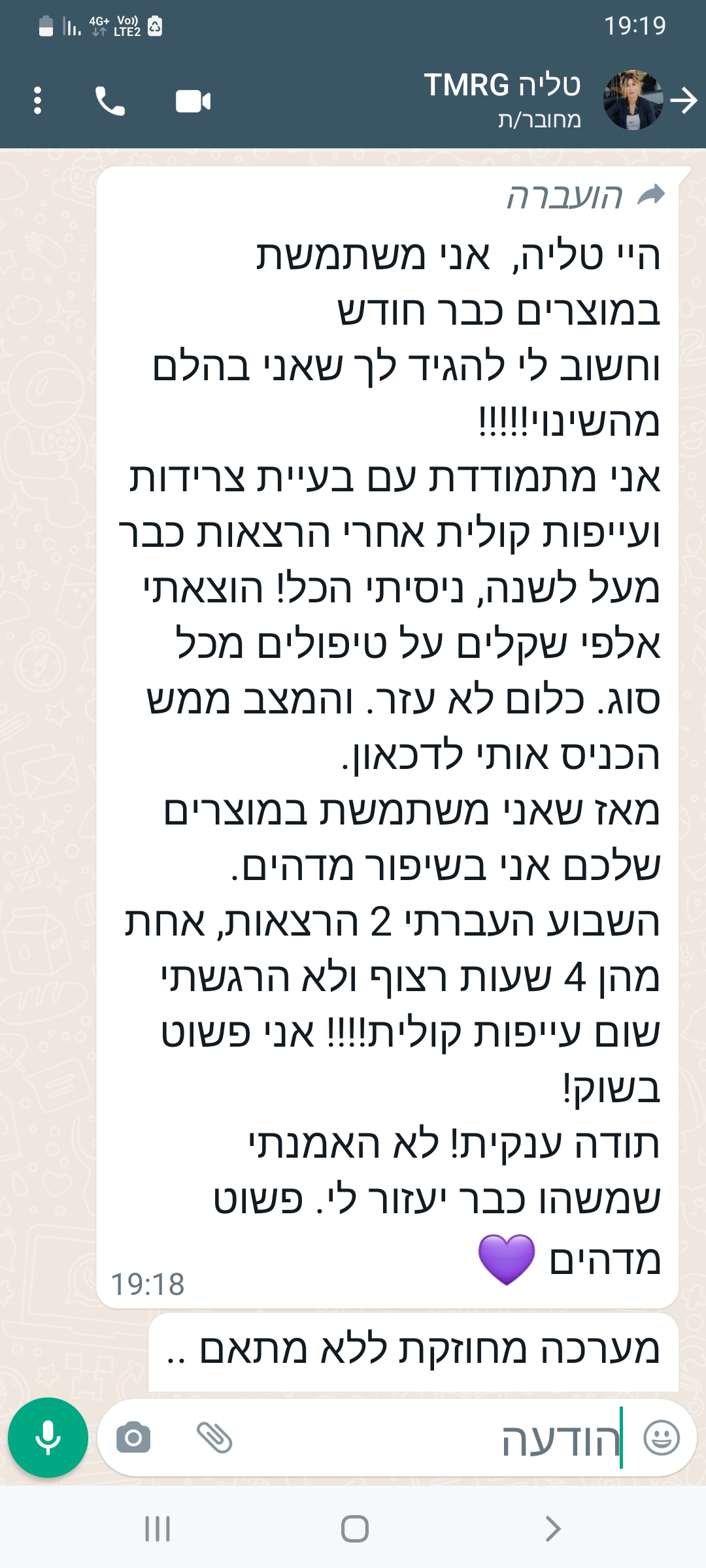
Task: Open the emoji picker
Action: pyautogui.click(x=662, y=1437)
